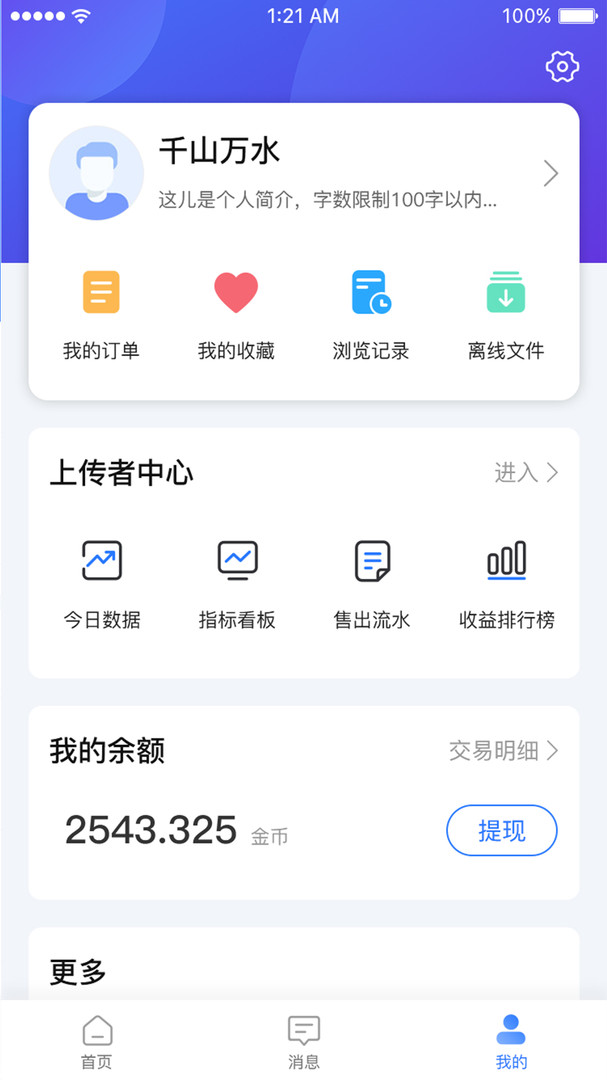Open 我的订单 orders
Image resolution: width=607 pixels, height=1080 pixels.
pyautogui.click(x=101, y=313)
